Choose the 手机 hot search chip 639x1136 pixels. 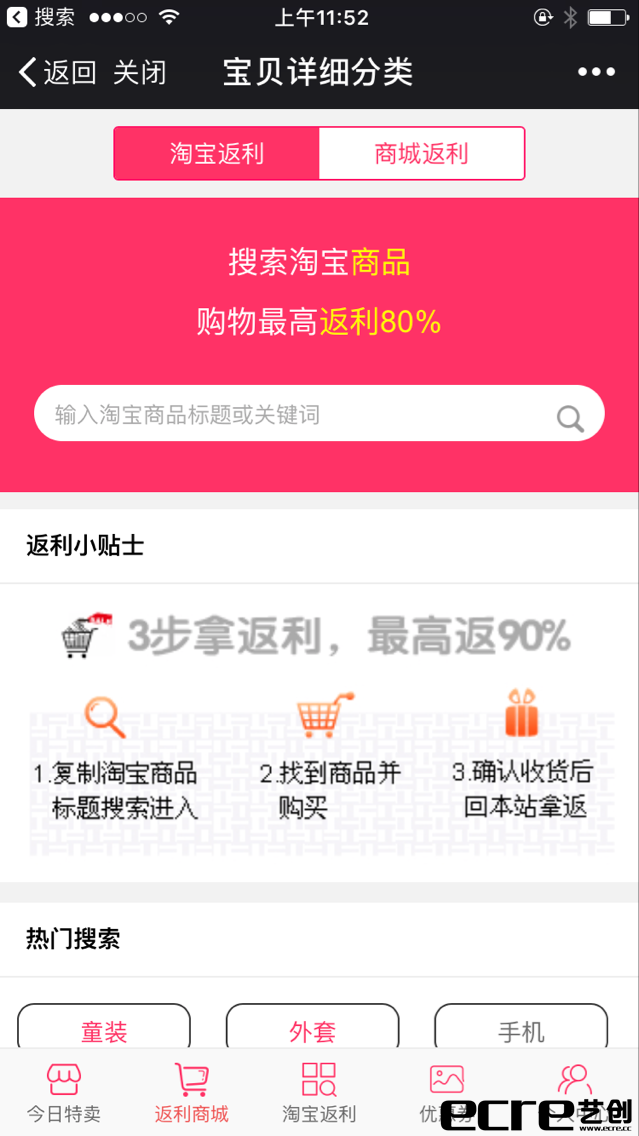pyautogui.click(x=520, y=1029)
